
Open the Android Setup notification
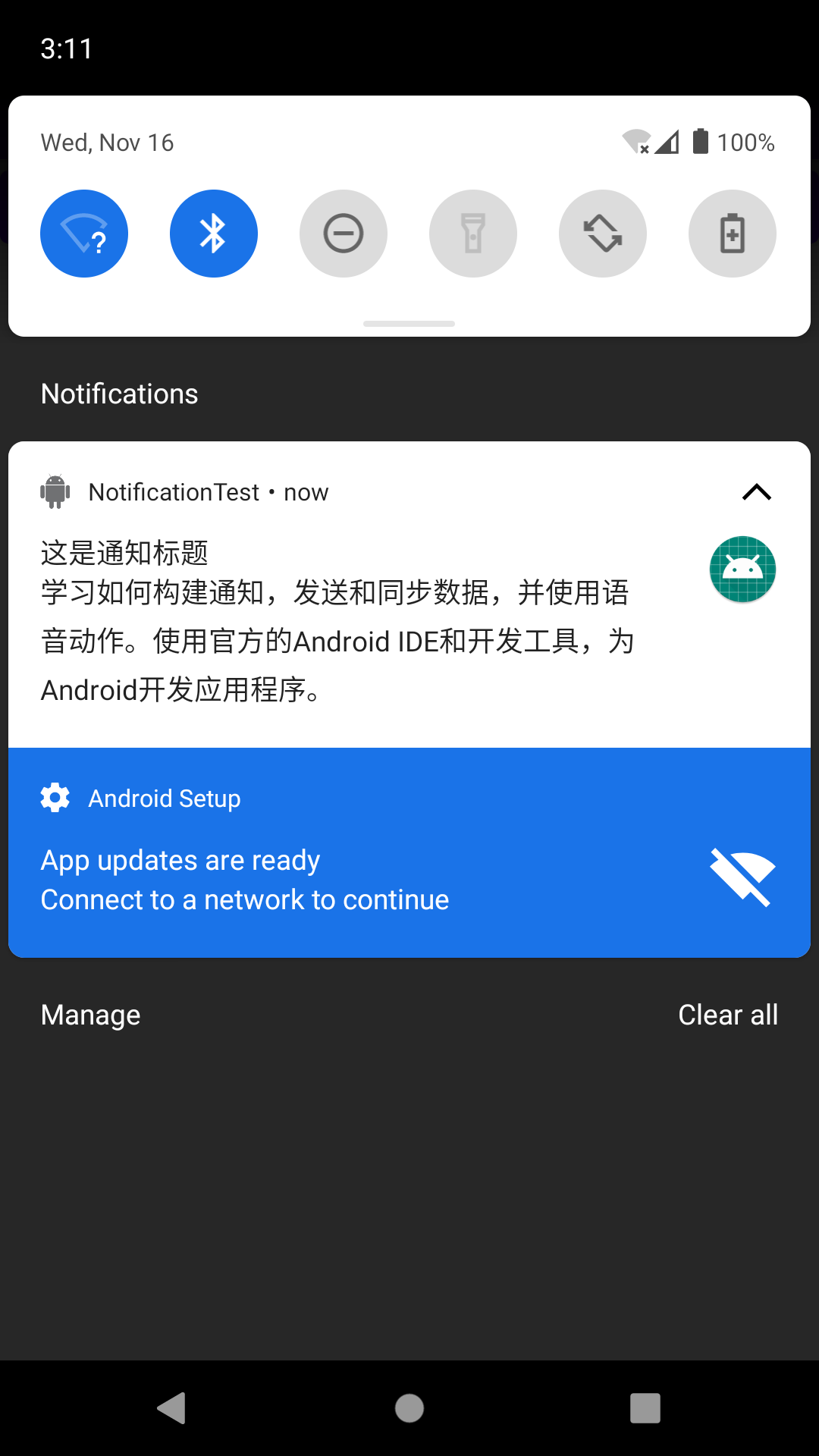tap(303, 880)
